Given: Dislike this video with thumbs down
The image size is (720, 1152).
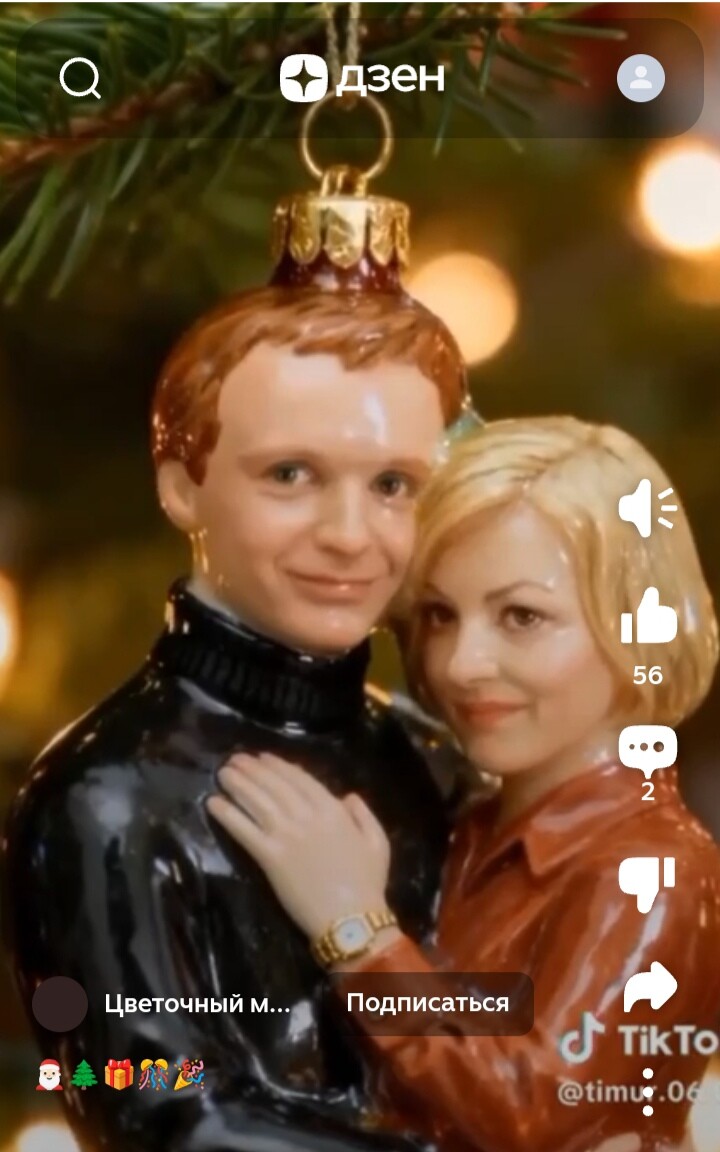Looking at the screenshot, I should point(647,882).
